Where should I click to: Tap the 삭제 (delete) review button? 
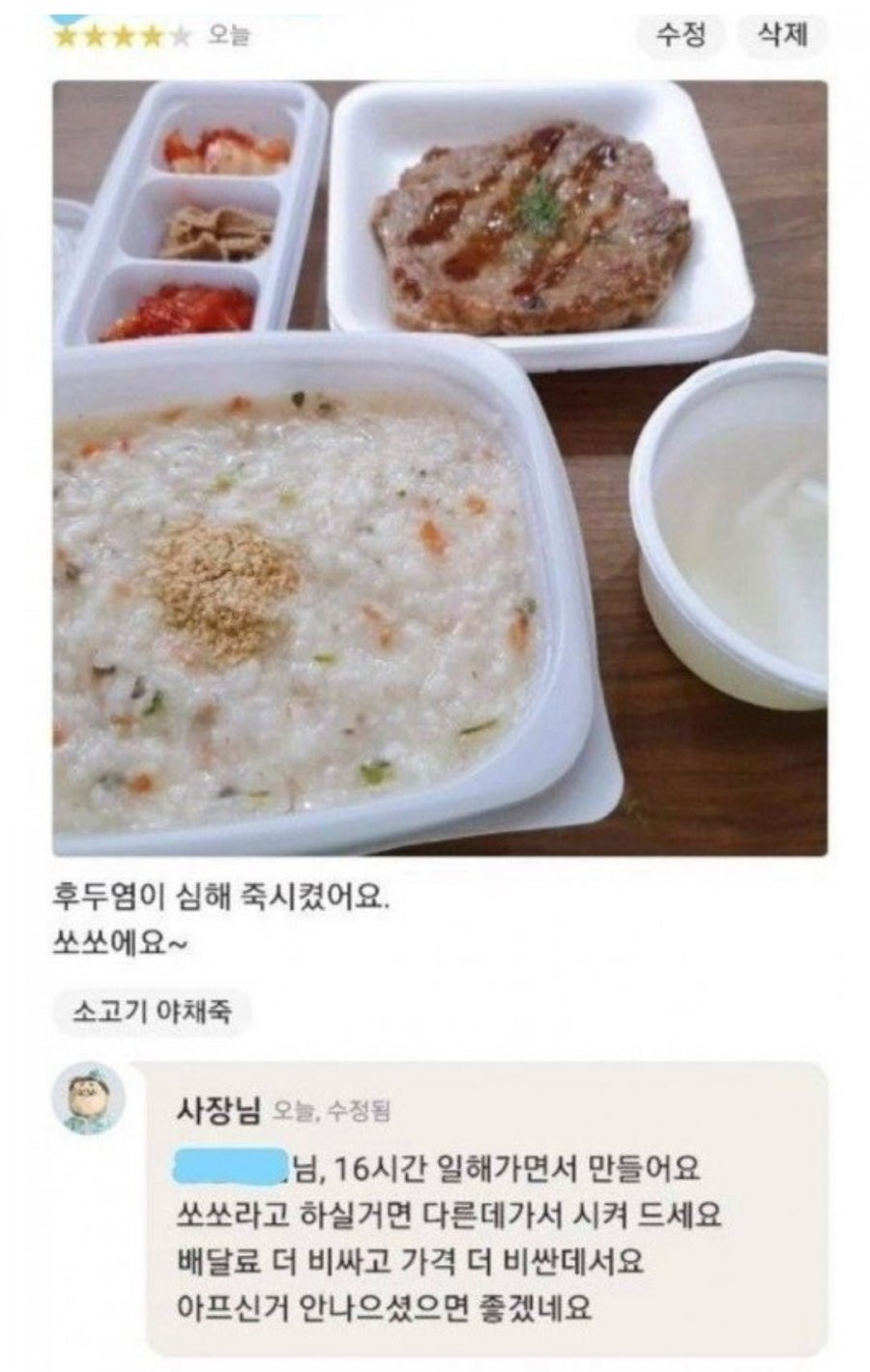click(x=782, y=36)
